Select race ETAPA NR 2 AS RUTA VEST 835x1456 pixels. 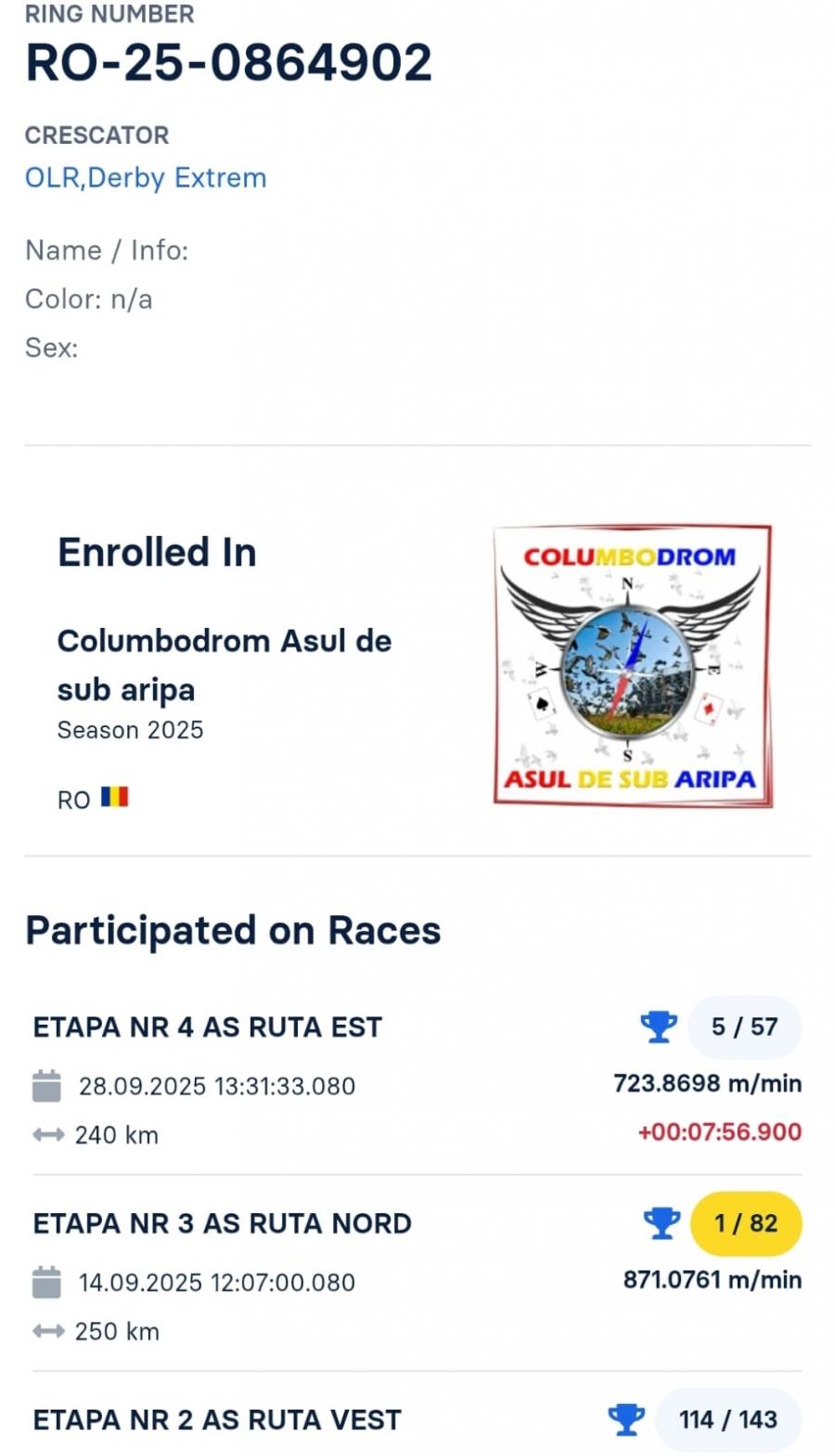[217, 1420]
